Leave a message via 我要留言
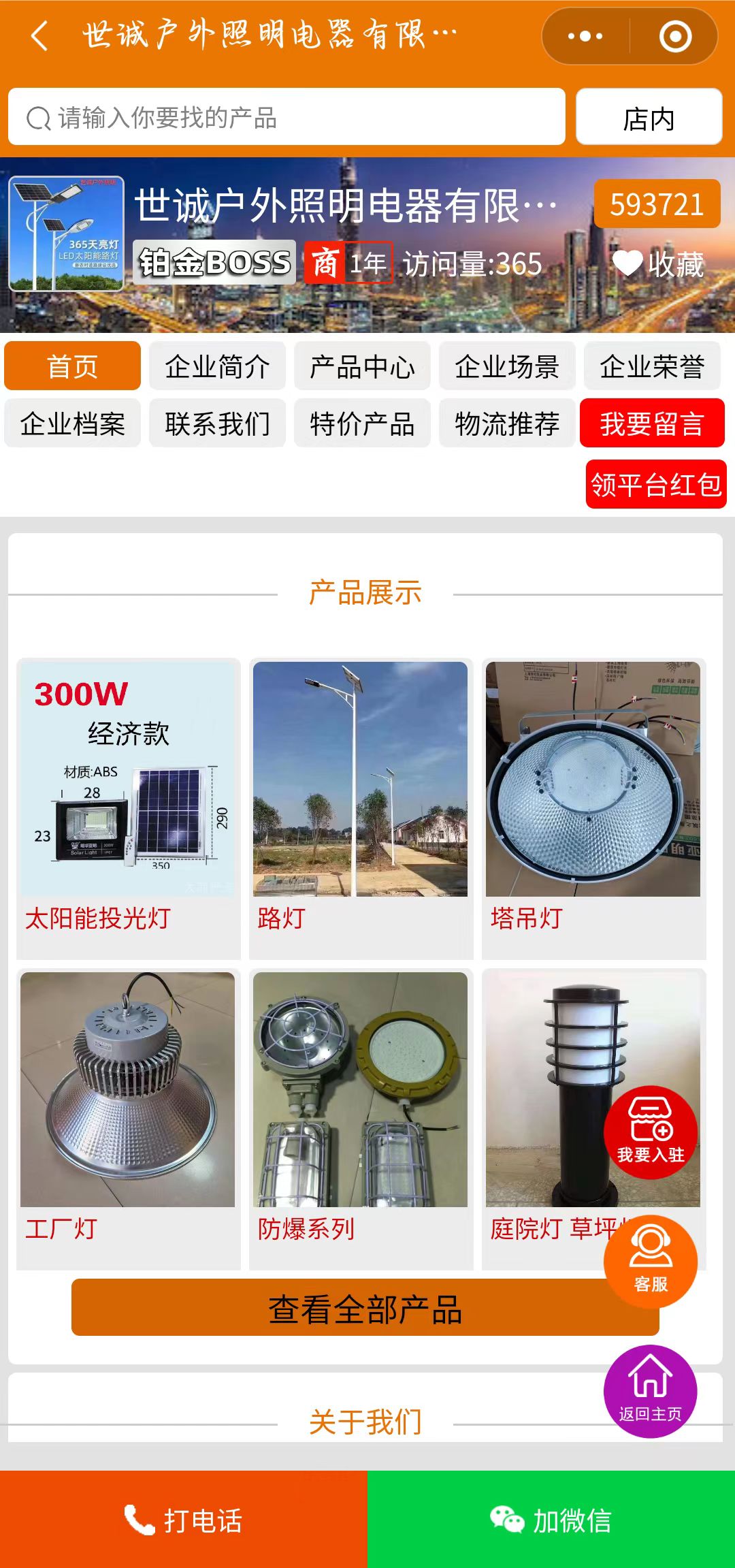The image size is (735, 1568). [651, 423]
